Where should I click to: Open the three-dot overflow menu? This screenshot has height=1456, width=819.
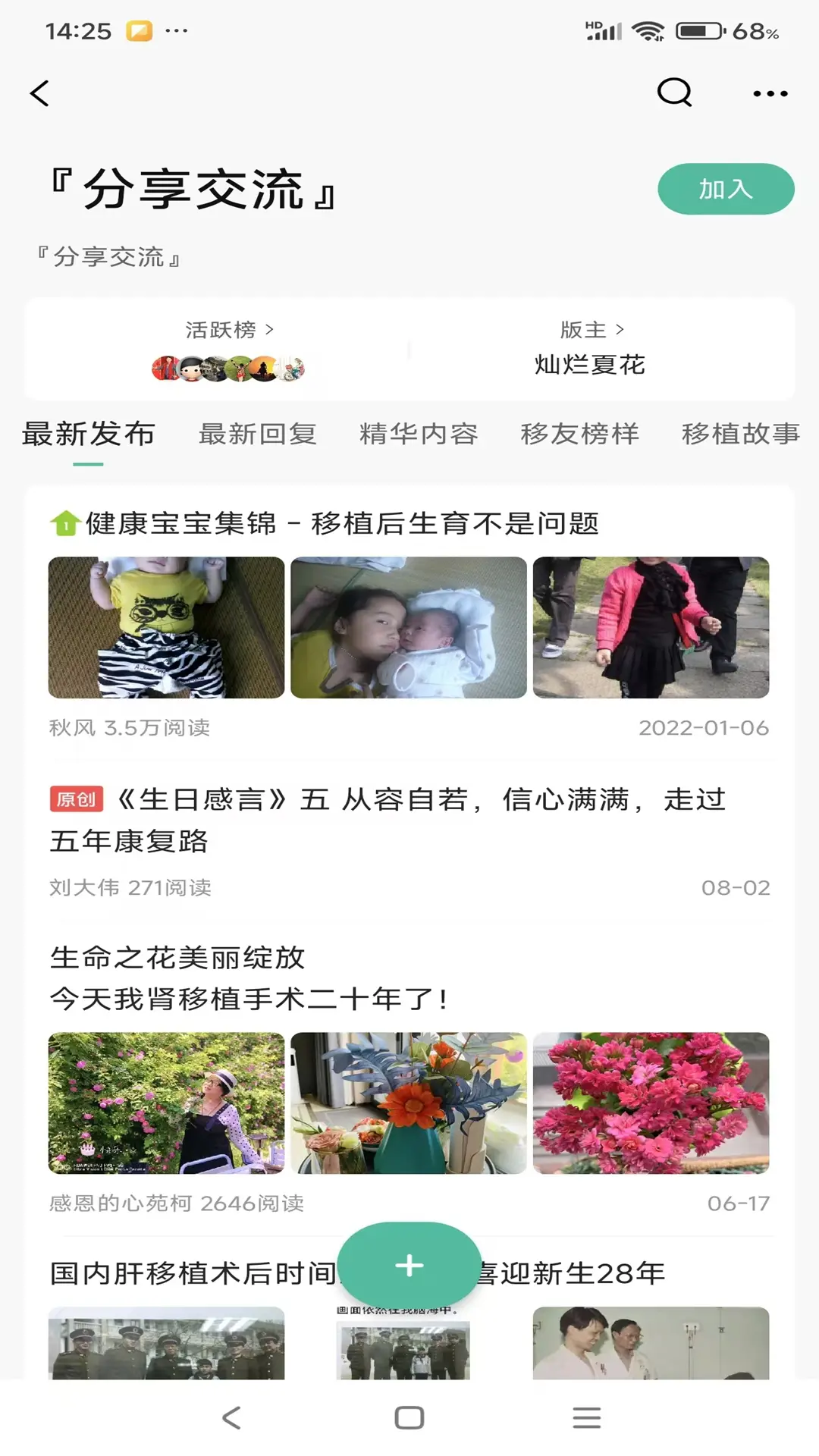(770, 93)
